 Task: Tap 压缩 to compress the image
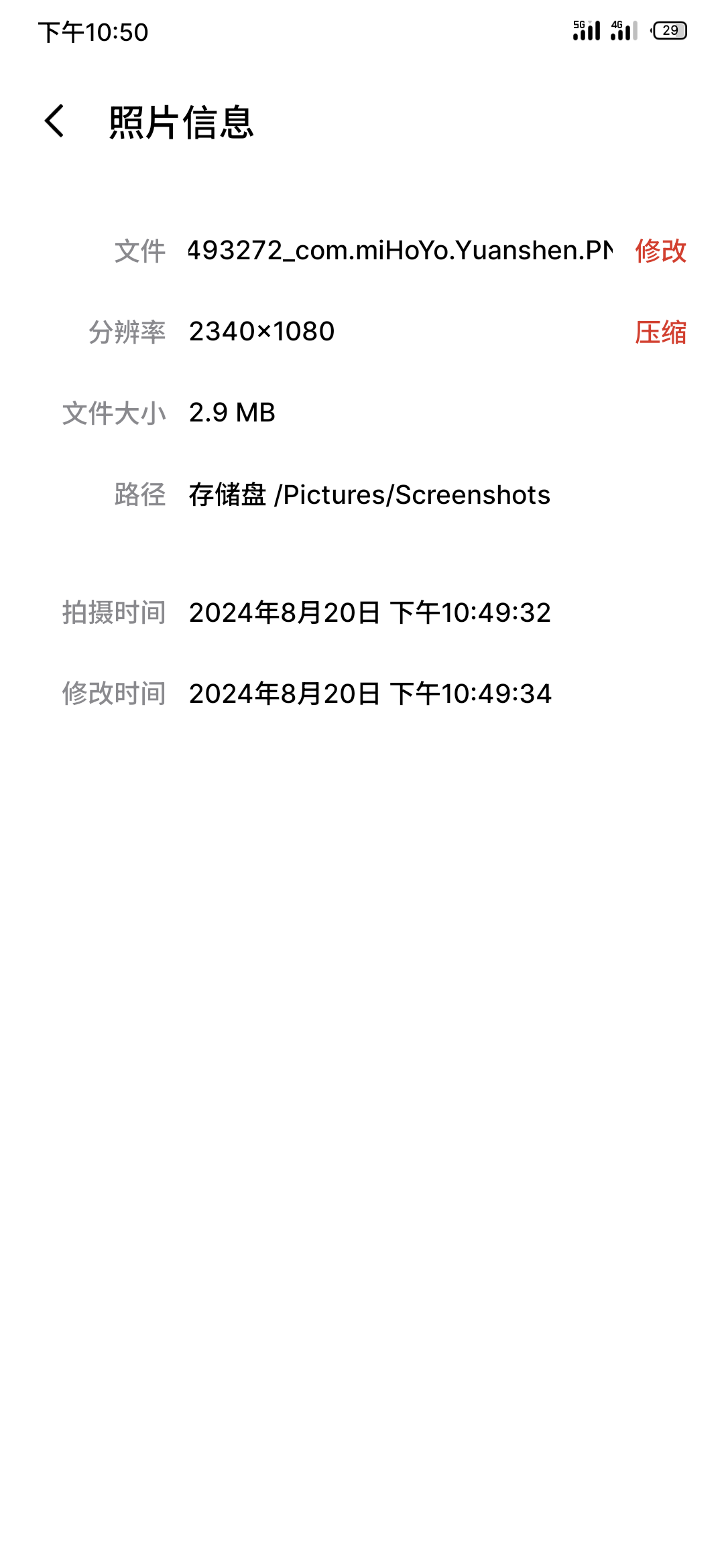(660, 332)
